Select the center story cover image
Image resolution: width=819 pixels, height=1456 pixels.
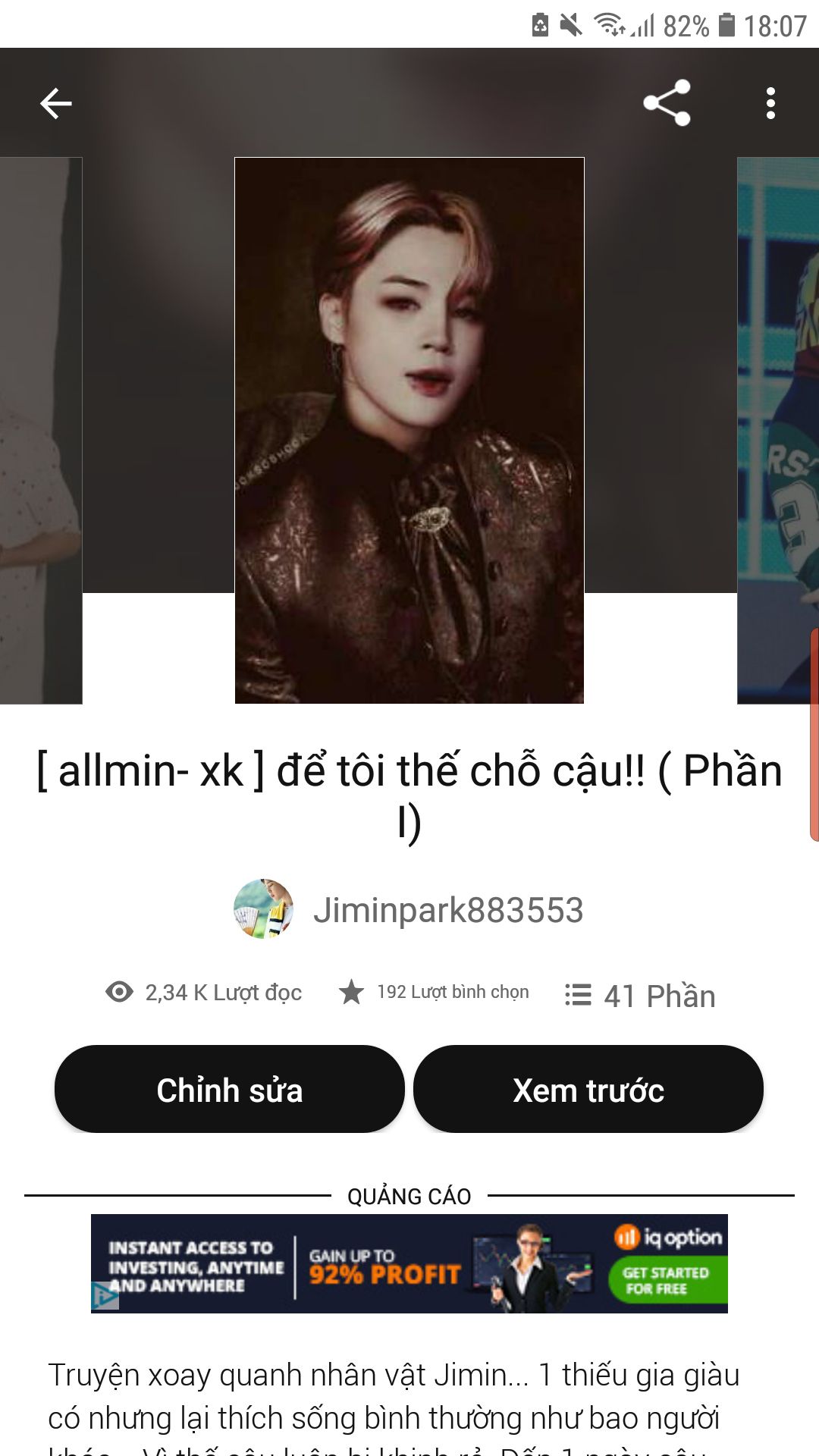click(x=409, y=430)
